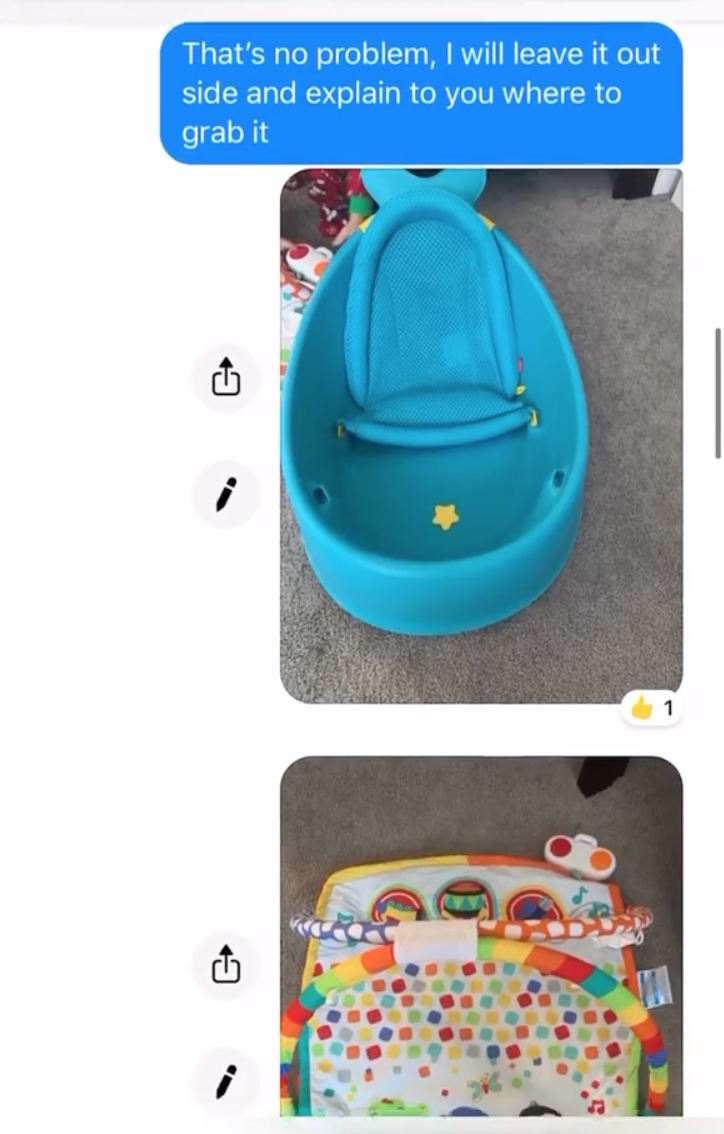Edit the blue baby bathtub photo
This screenshot has height=1134, width=724.
pos(226,494)
